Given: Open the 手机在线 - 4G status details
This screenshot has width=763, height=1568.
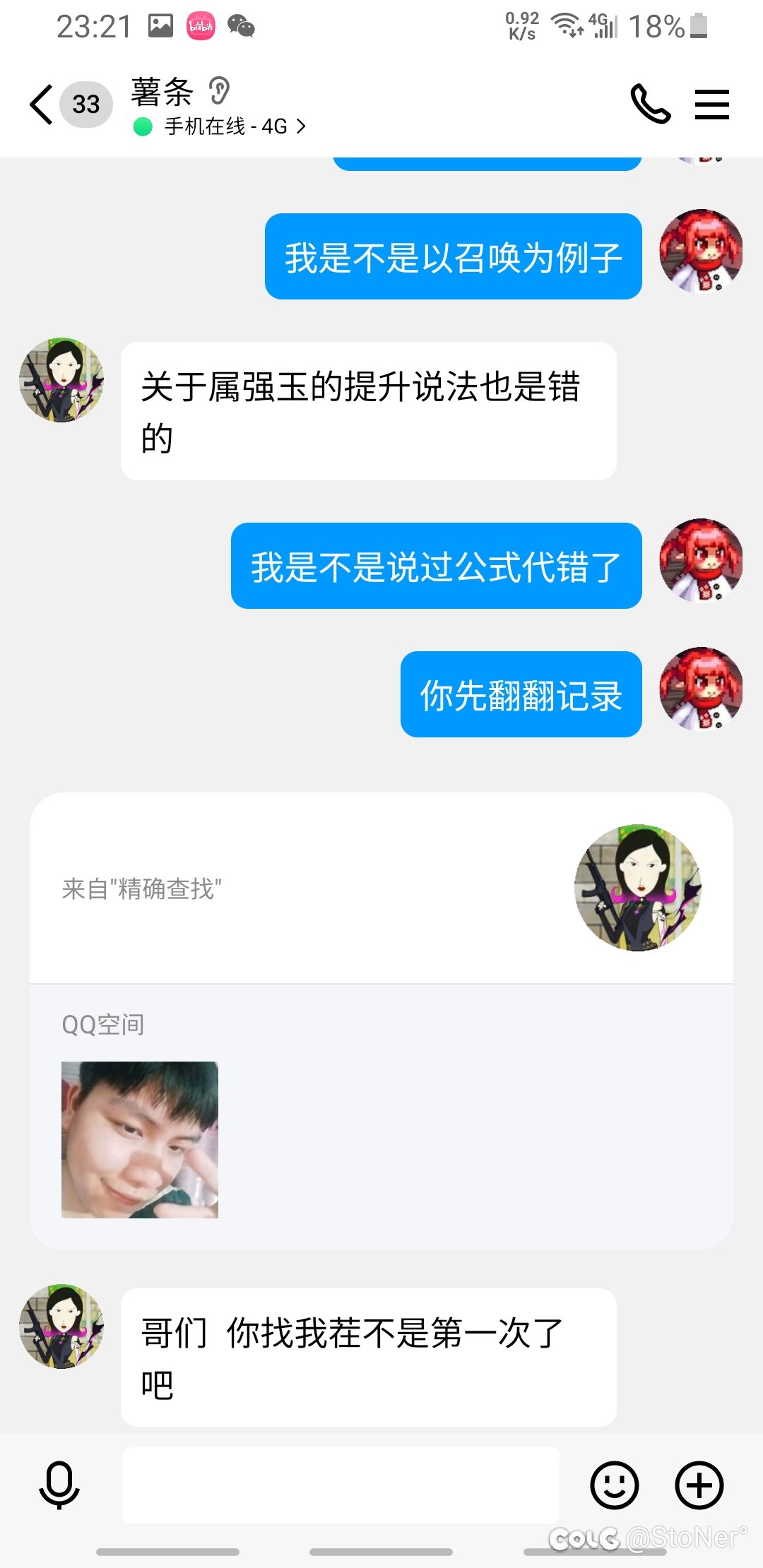Looking at the screenshot, I should 220,126.
